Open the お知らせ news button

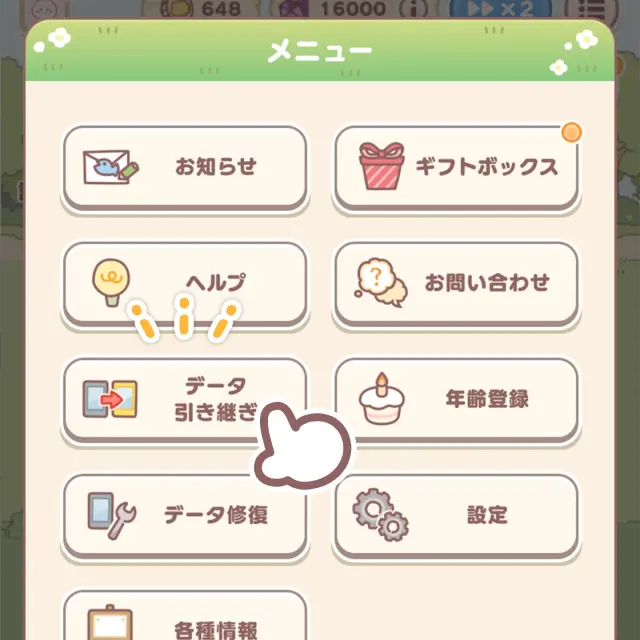click(x=185, y=166)
